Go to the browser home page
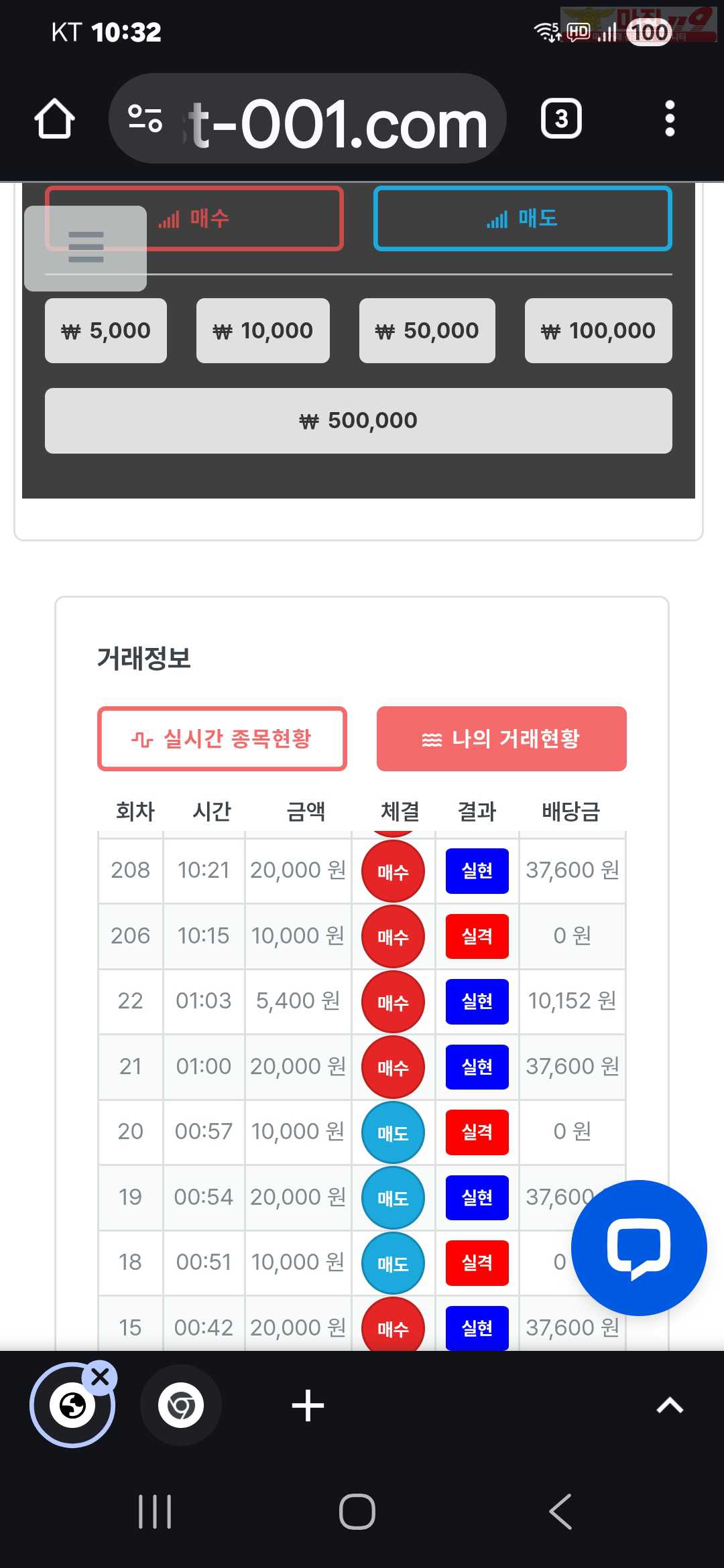724x1568 pixels. (x=54, y=119)
